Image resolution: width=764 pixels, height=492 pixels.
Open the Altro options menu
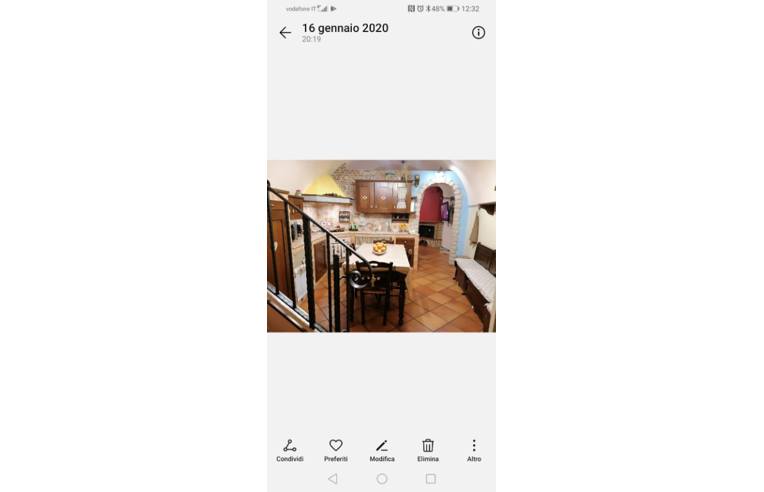tap(474, 450)
